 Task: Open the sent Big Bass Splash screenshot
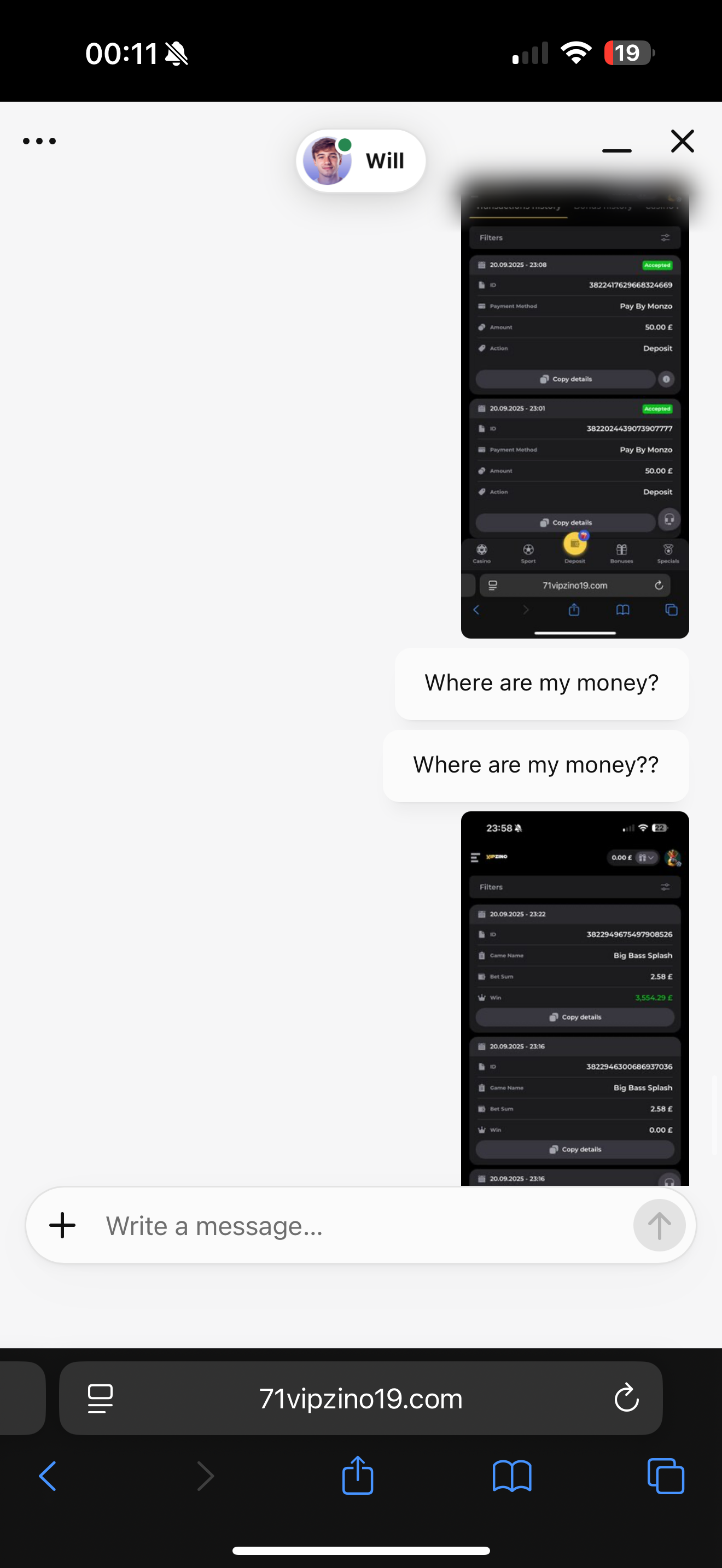click(574, 998)
